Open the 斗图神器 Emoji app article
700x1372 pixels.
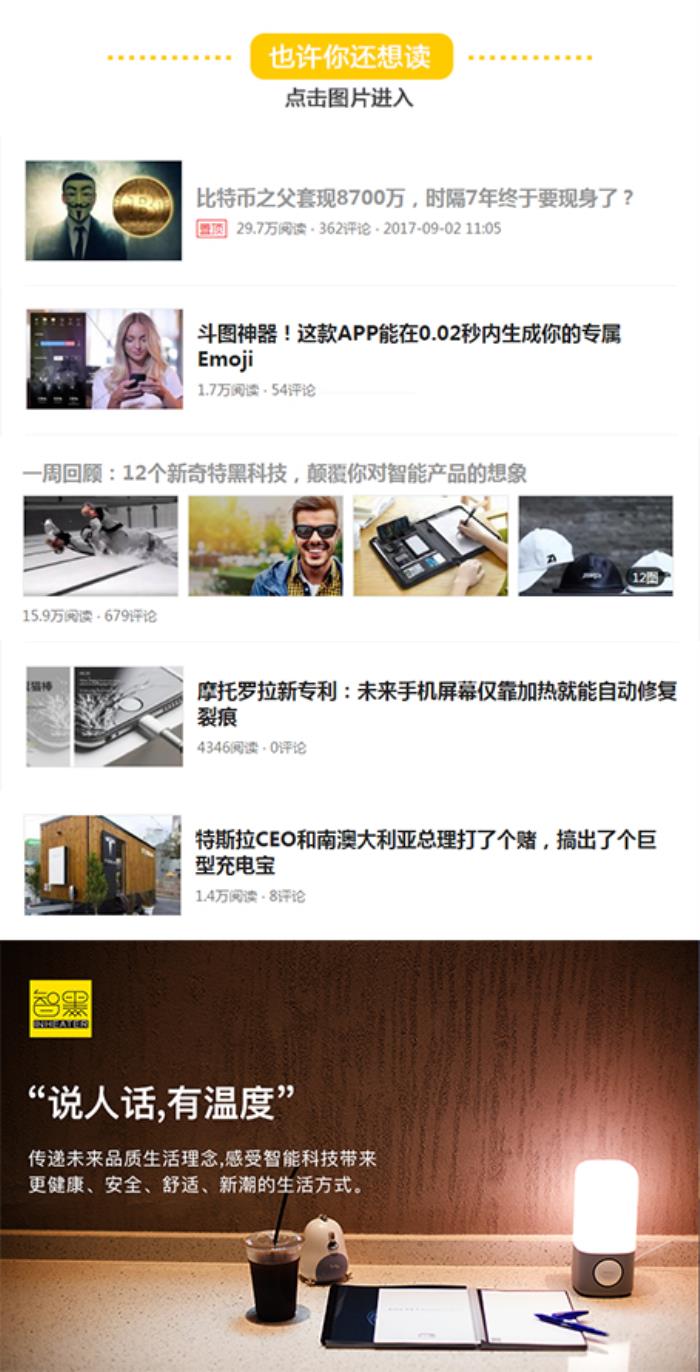[x=408, y=346]
